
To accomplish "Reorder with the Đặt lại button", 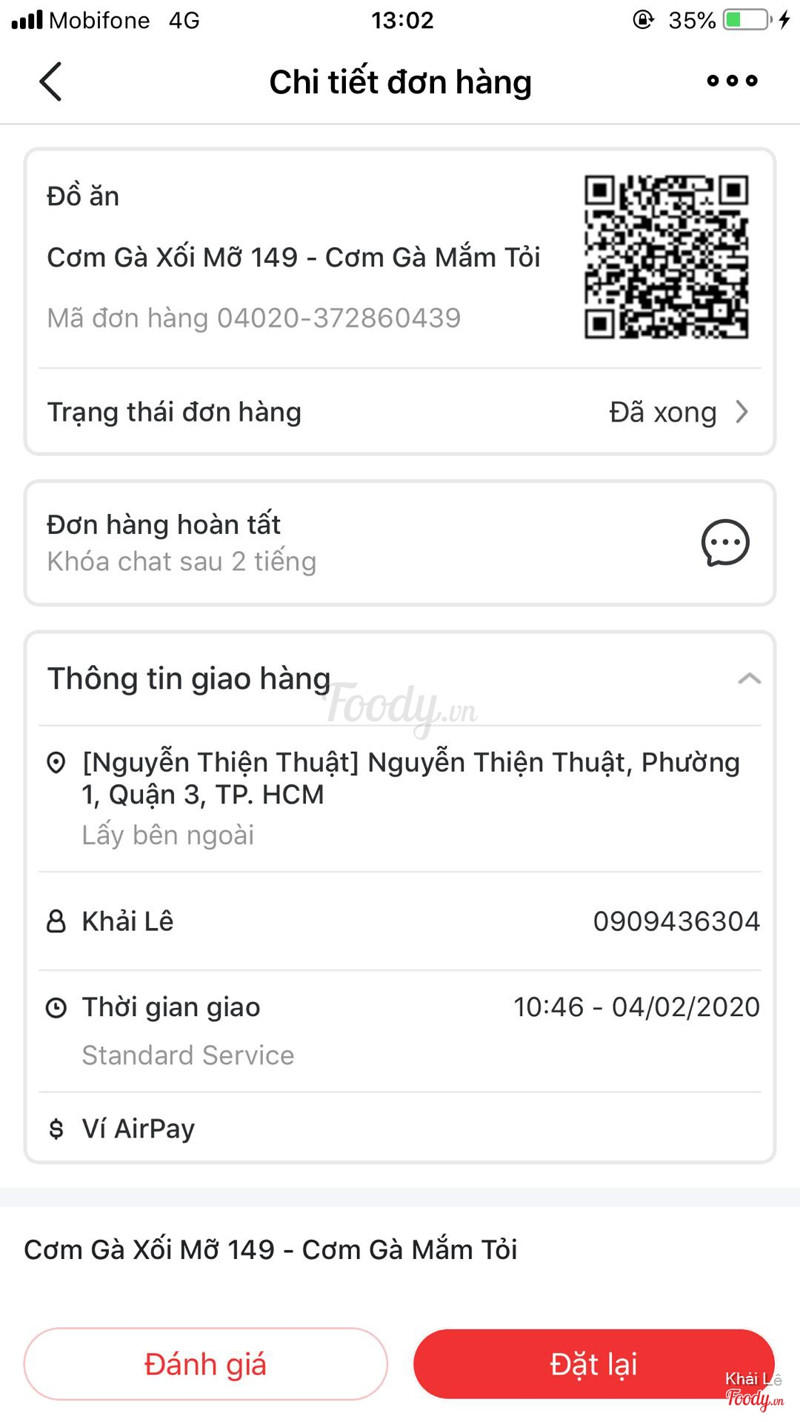I will [x=594, y=1364].
